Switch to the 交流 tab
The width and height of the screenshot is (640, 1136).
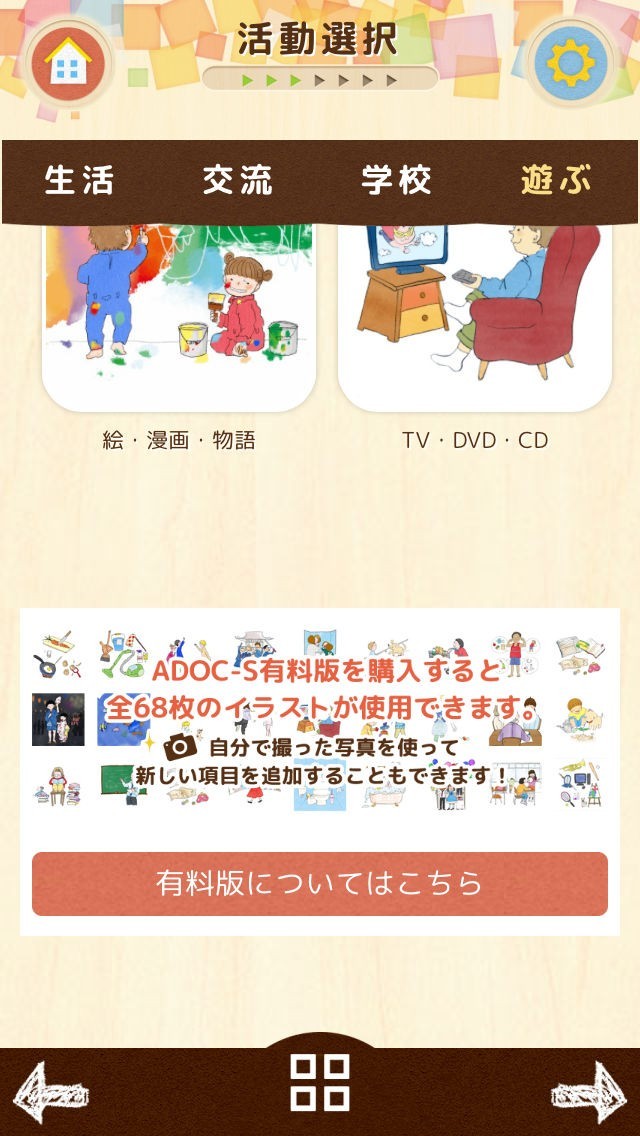238,181
